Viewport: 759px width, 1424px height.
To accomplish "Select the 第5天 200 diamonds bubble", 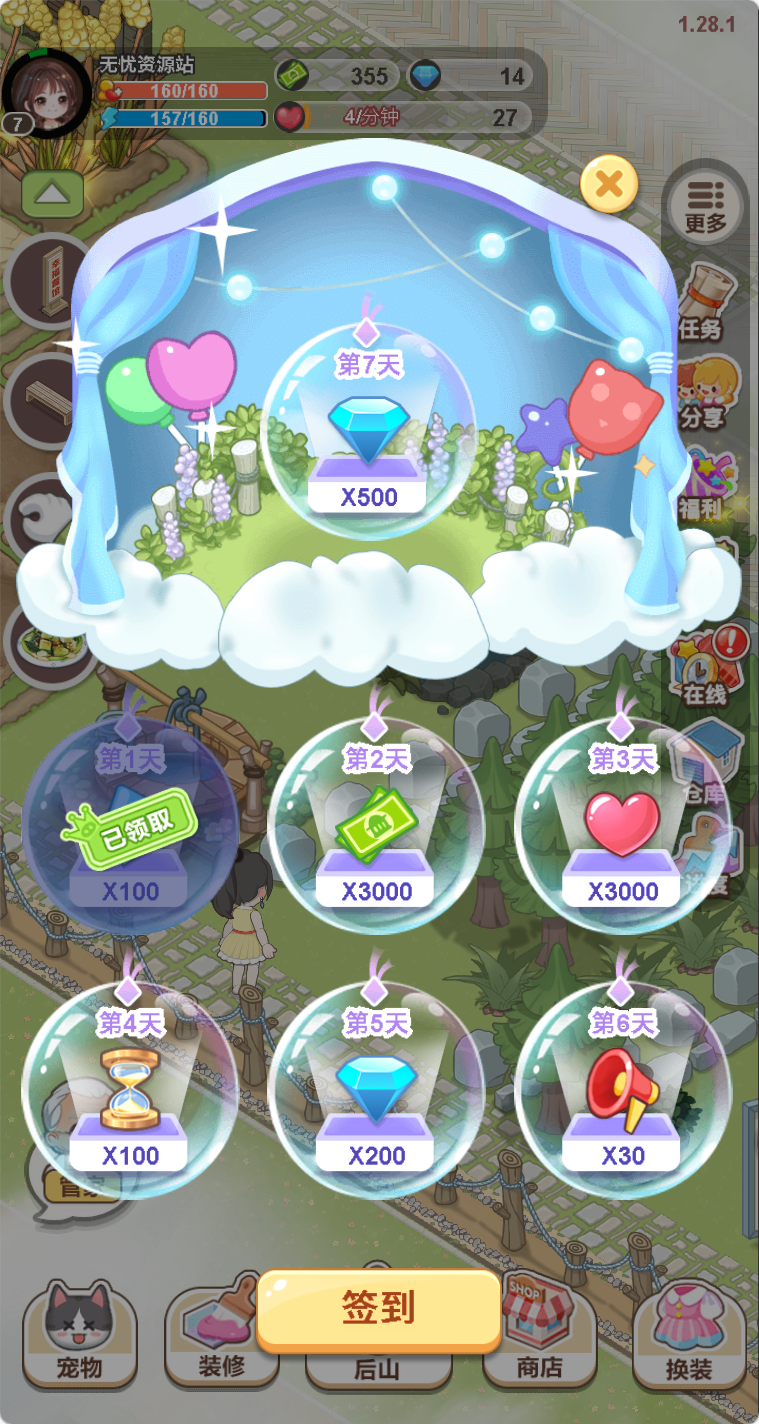I will click(x=376, y=1090).
